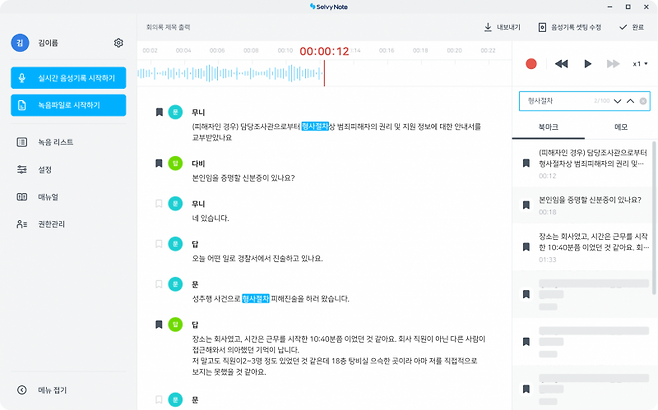Viewport: 658px width, 410px height.
Task: Play the recording
Action: [588, 64]
